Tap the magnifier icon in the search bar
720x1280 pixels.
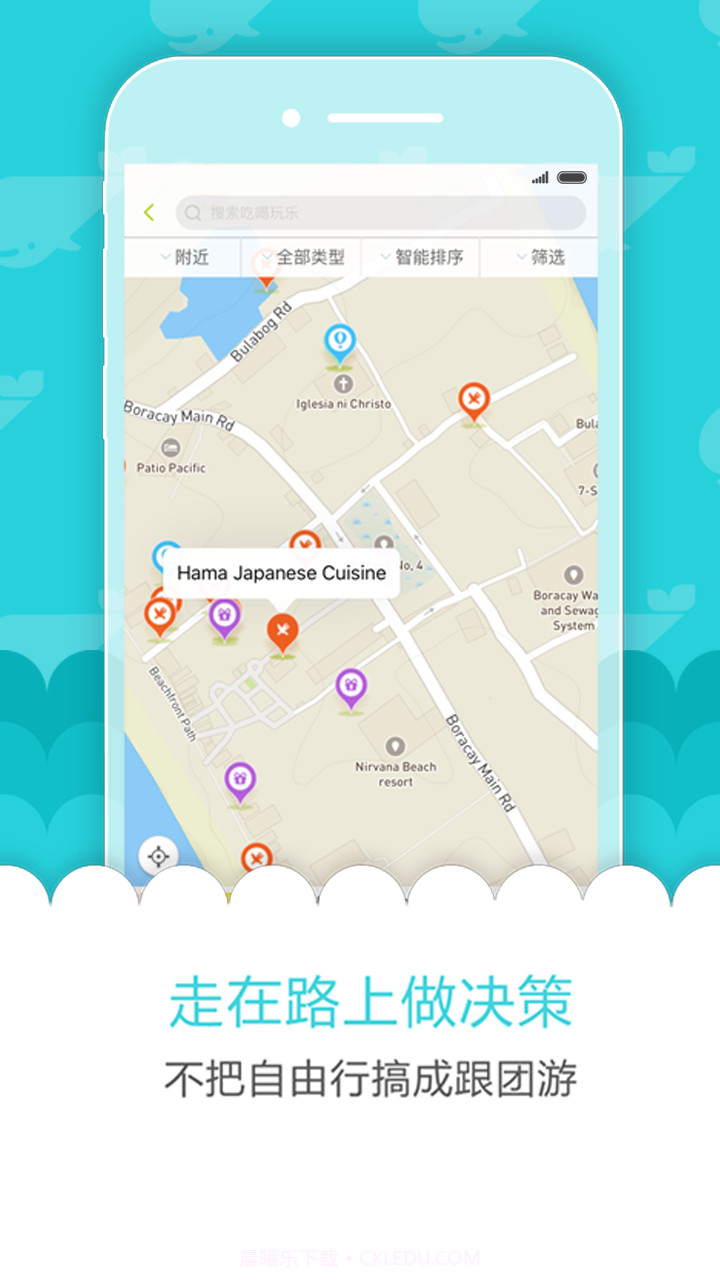pos(192,213)
